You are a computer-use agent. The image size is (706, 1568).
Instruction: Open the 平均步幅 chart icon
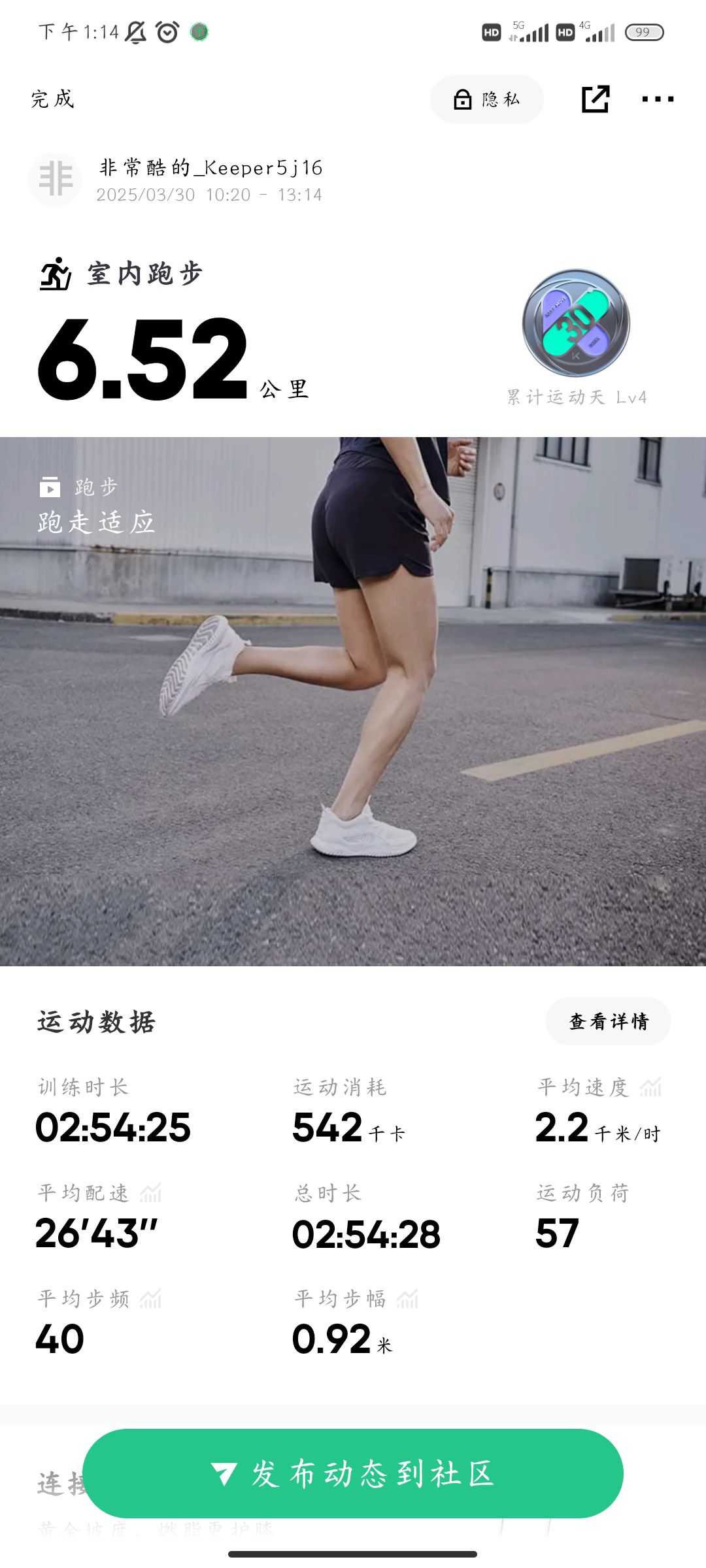click(407, 1299)
